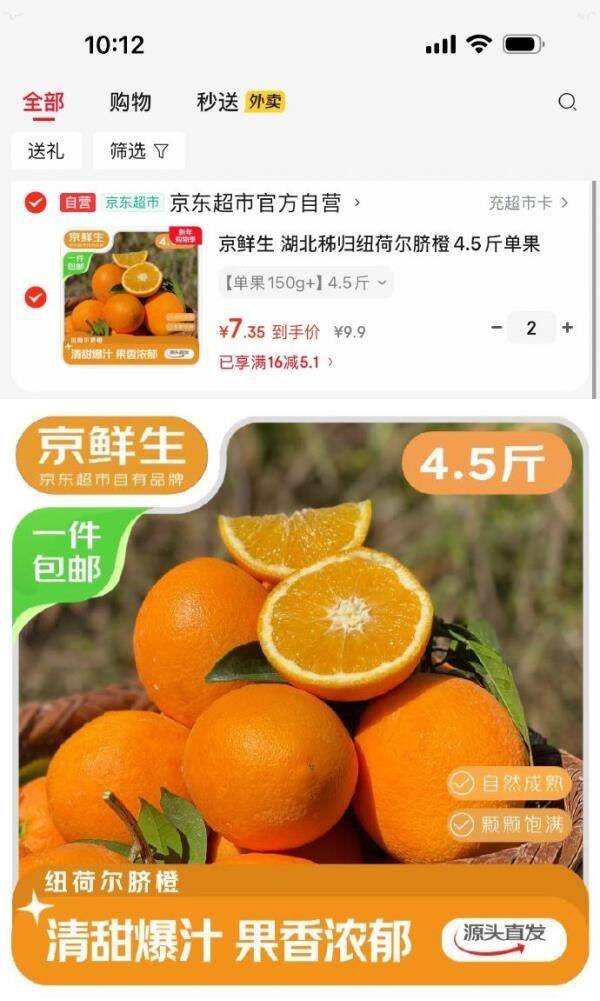Switch to the 秒送 外卖 tab

[x=240, y=102]
